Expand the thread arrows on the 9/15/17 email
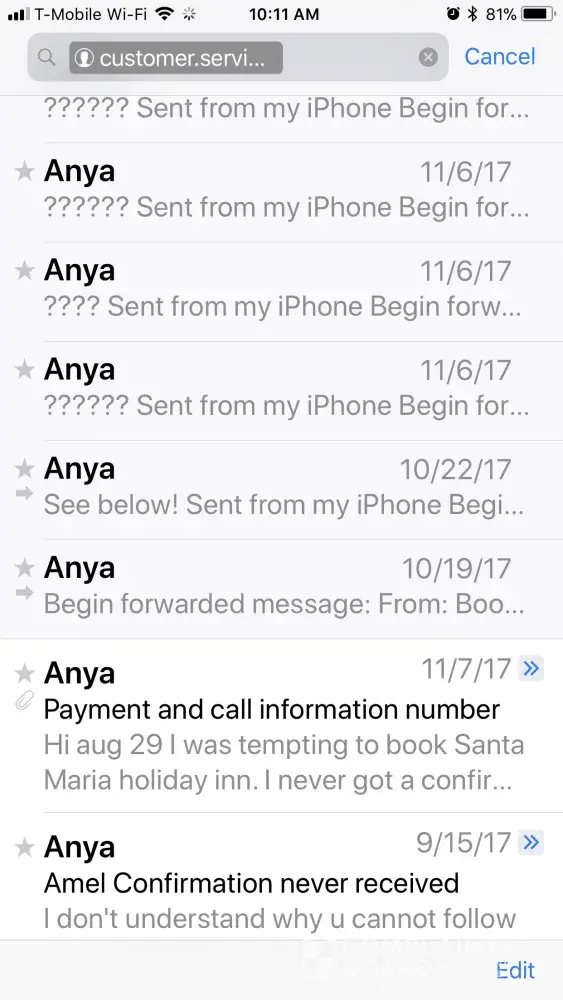Screen dimensions: 563x1000 click(x=530, y=843)
